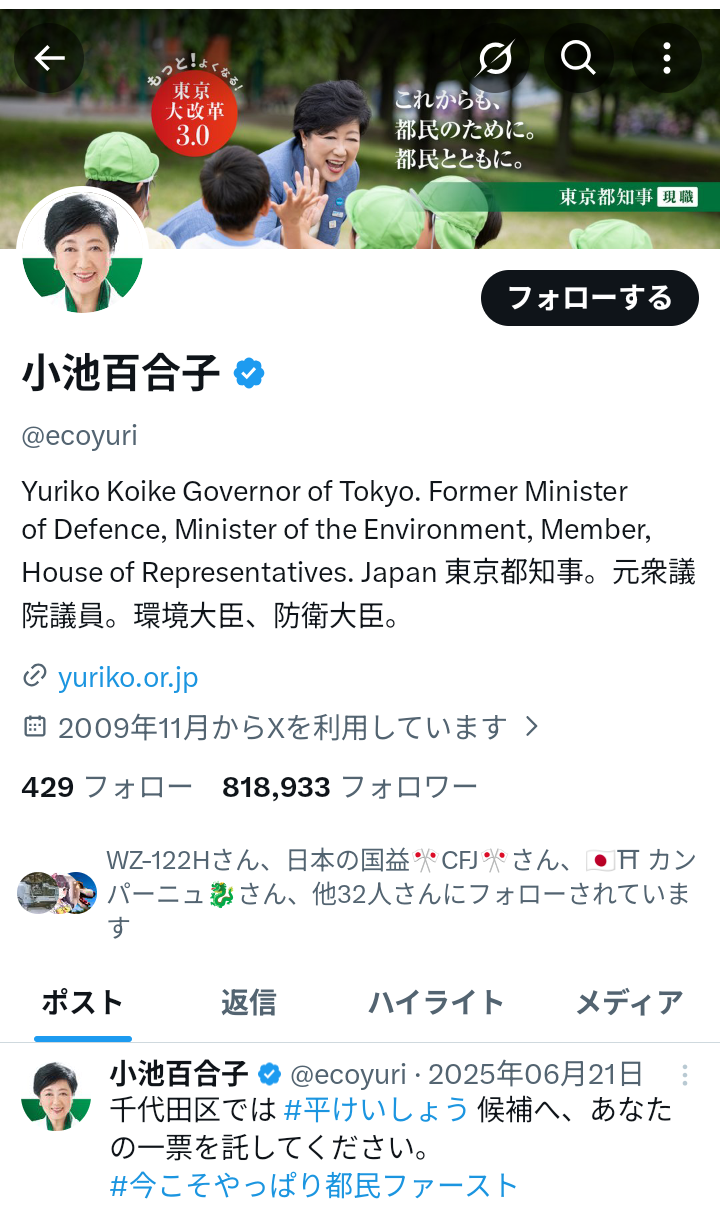Image resolution: width=720 pixels, height=1207 pixels.
Task: Switch to the 返信 tab
Action: pos(248,1002)
